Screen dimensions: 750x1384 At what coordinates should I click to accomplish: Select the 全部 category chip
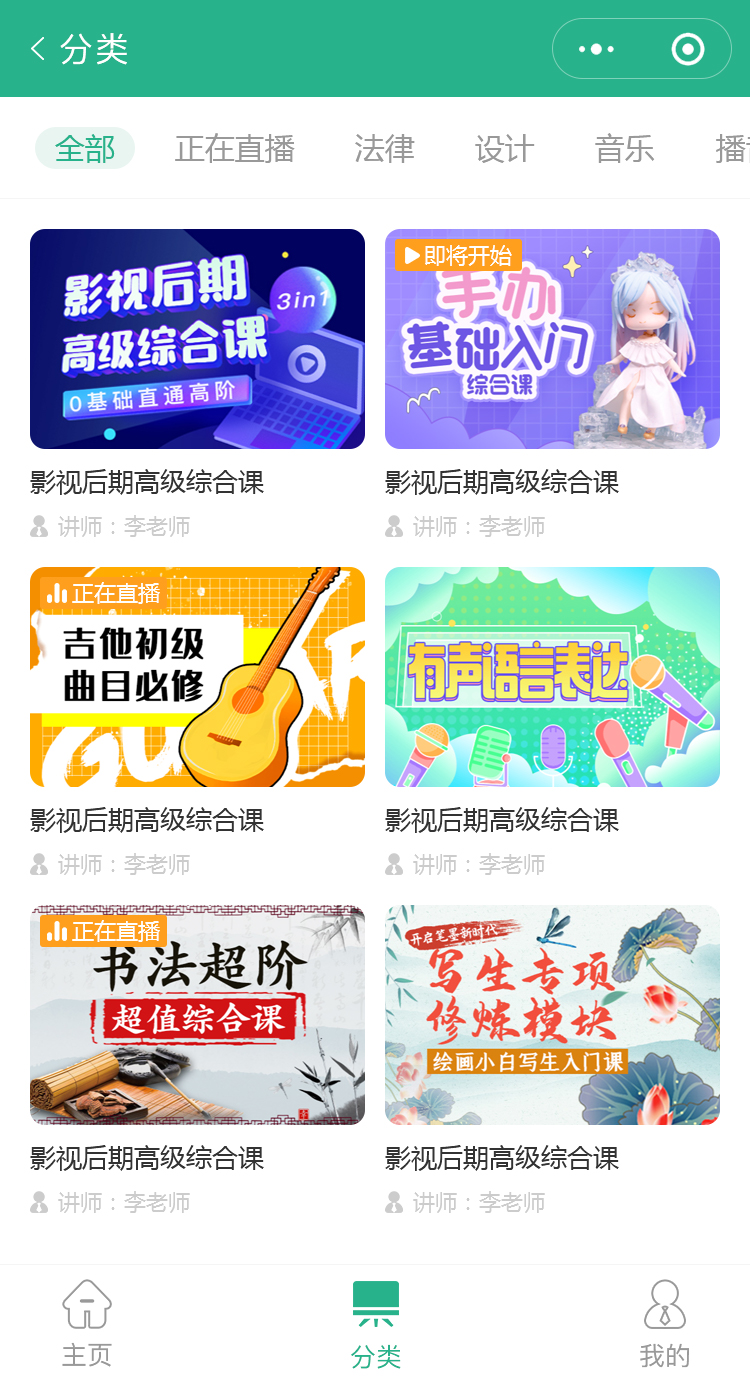click(85, 149)
